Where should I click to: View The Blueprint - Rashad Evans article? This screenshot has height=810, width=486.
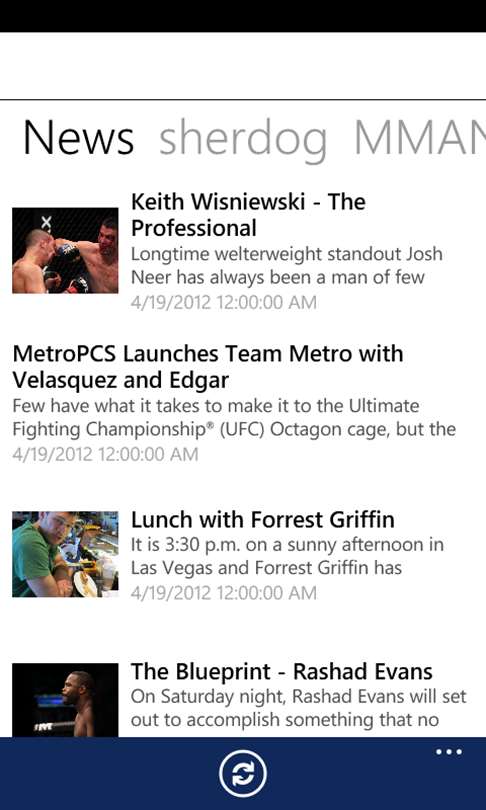coord(243,698)
